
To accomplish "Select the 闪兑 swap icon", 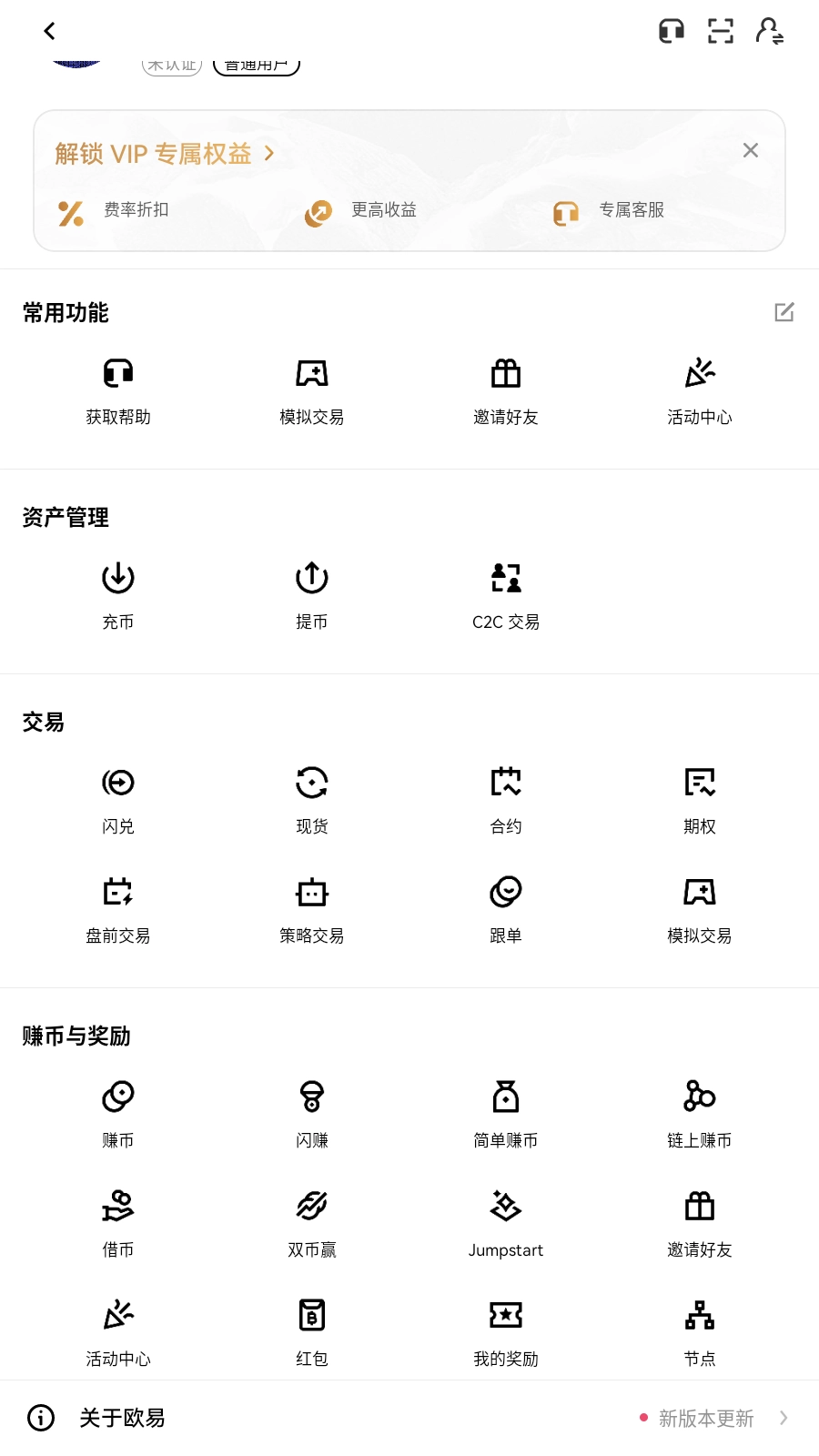I will point(117,798).
